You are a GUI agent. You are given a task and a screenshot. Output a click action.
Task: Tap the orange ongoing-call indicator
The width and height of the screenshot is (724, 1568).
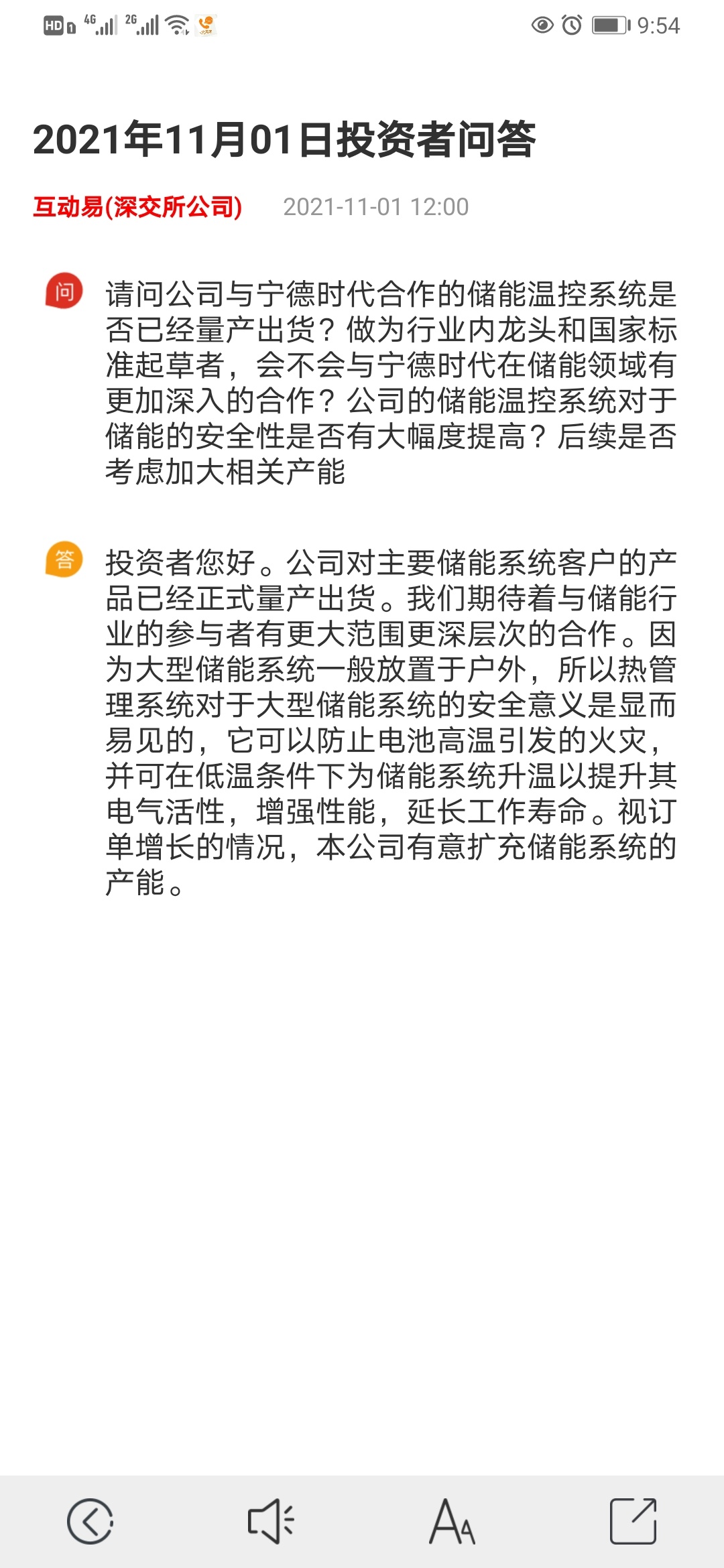pyautogui.click(x=204, y=24)
